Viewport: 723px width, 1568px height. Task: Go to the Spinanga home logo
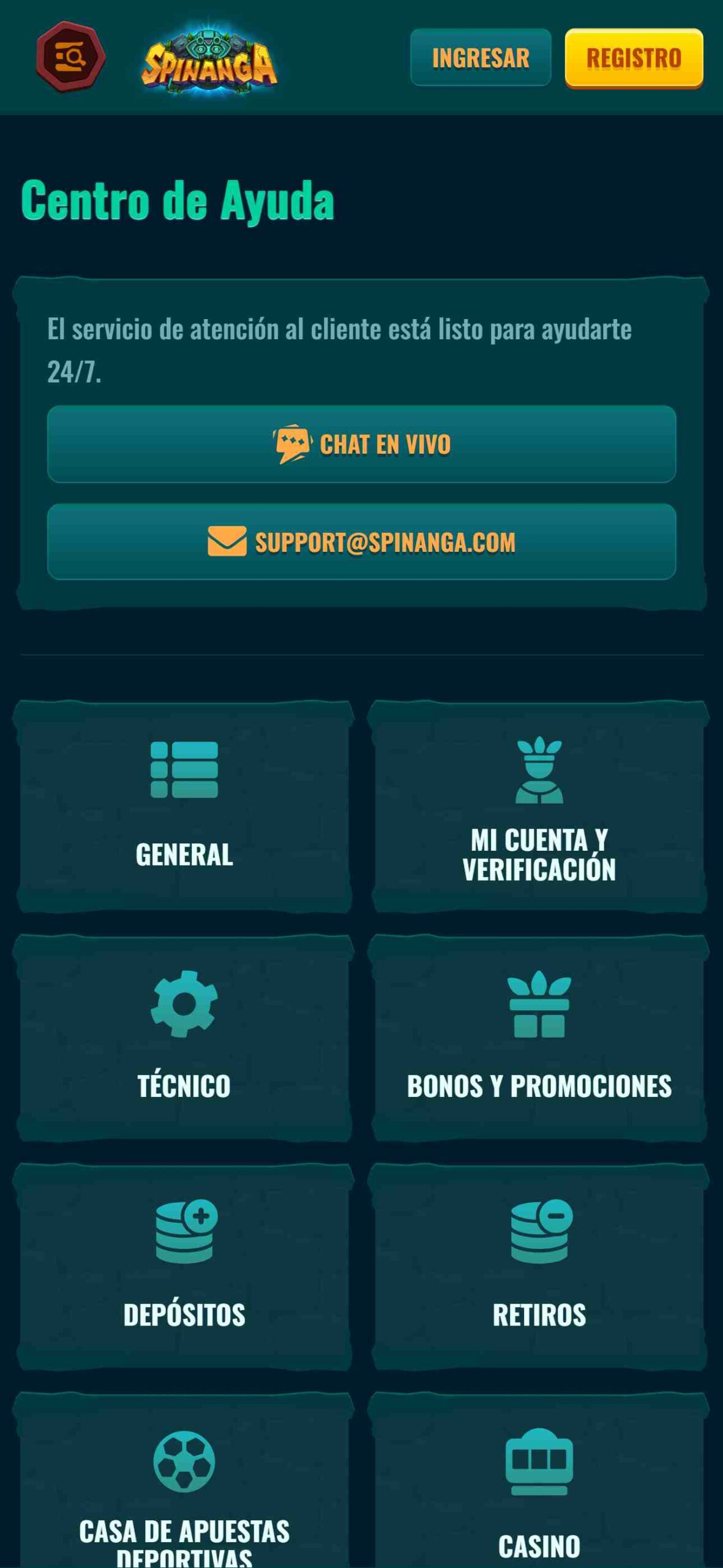209,58
